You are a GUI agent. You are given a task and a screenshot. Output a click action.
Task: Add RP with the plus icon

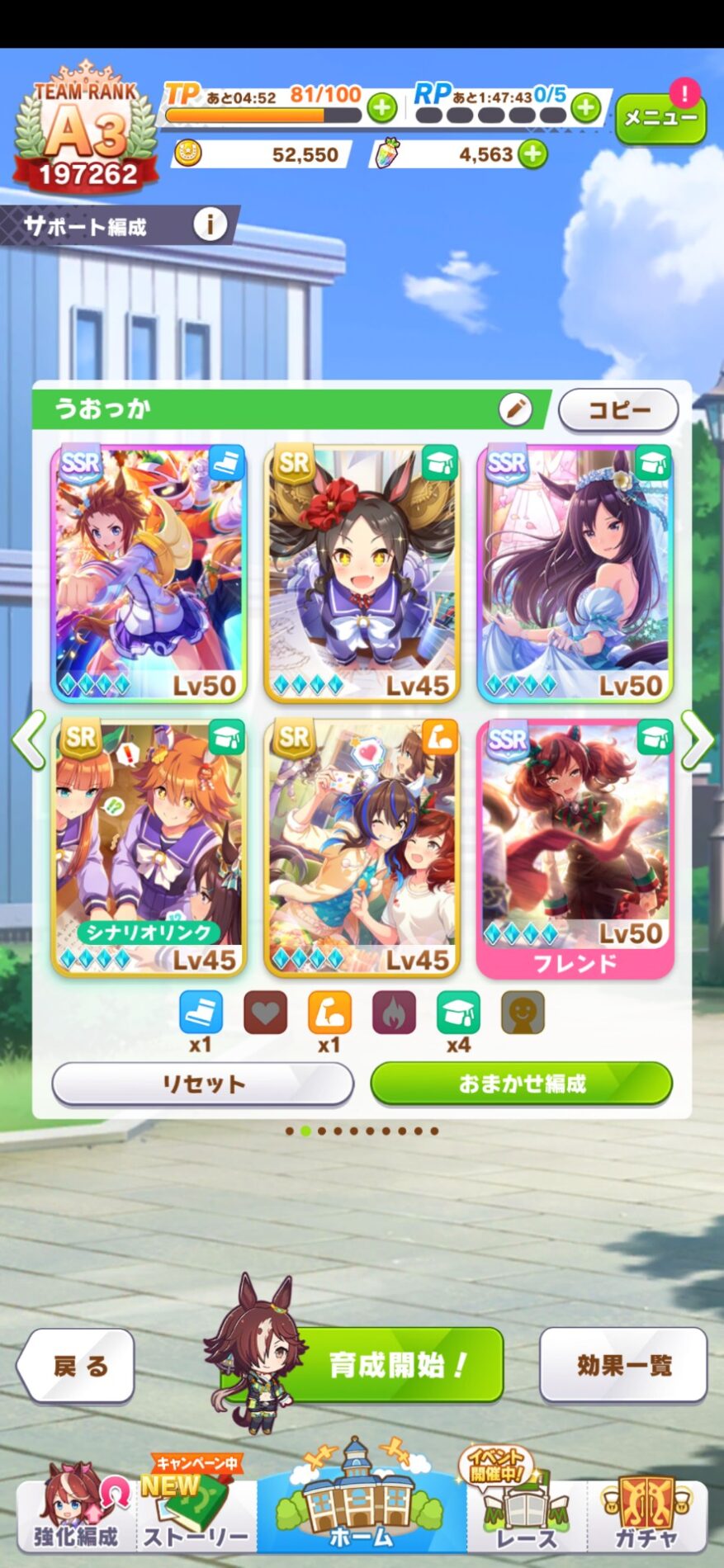[585, 106]
